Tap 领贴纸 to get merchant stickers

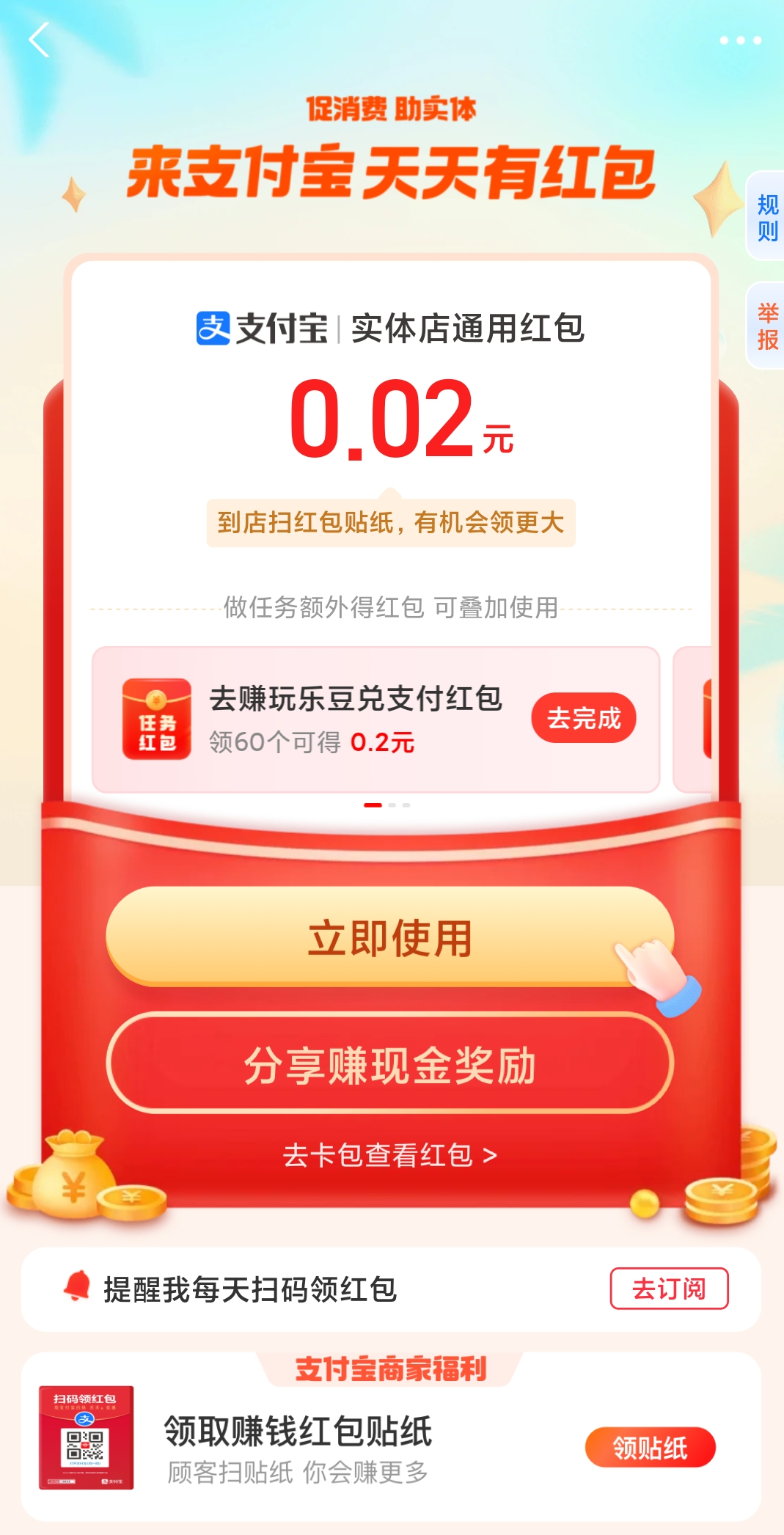coord(650,1448)
